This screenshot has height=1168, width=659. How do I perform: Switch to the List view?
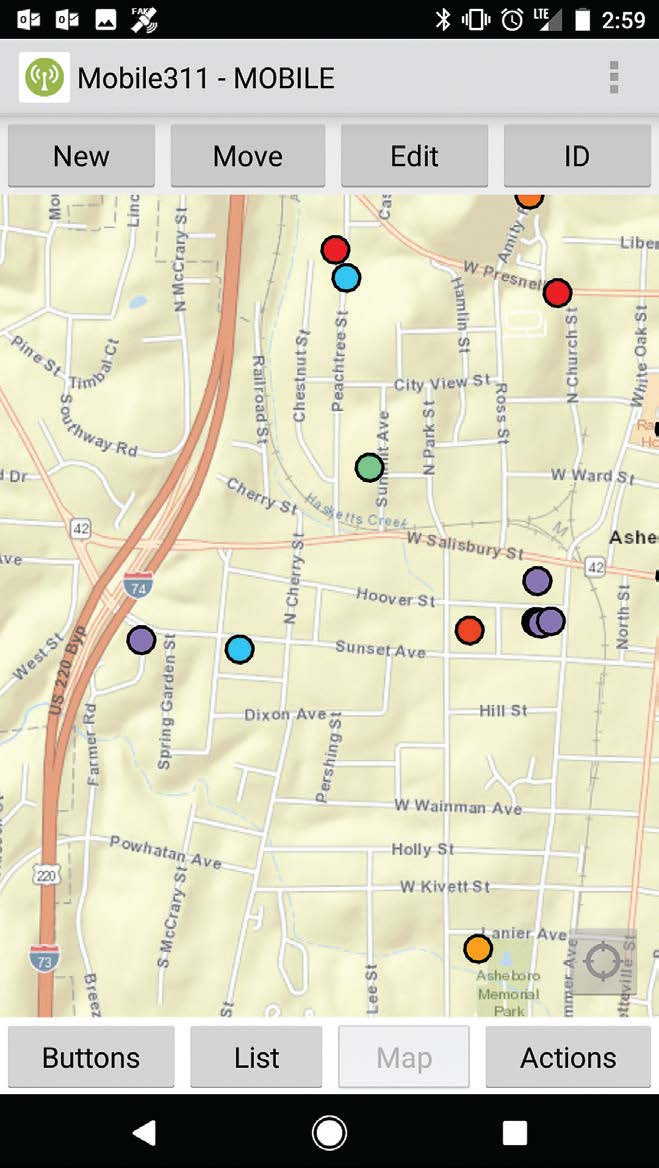256,1057
